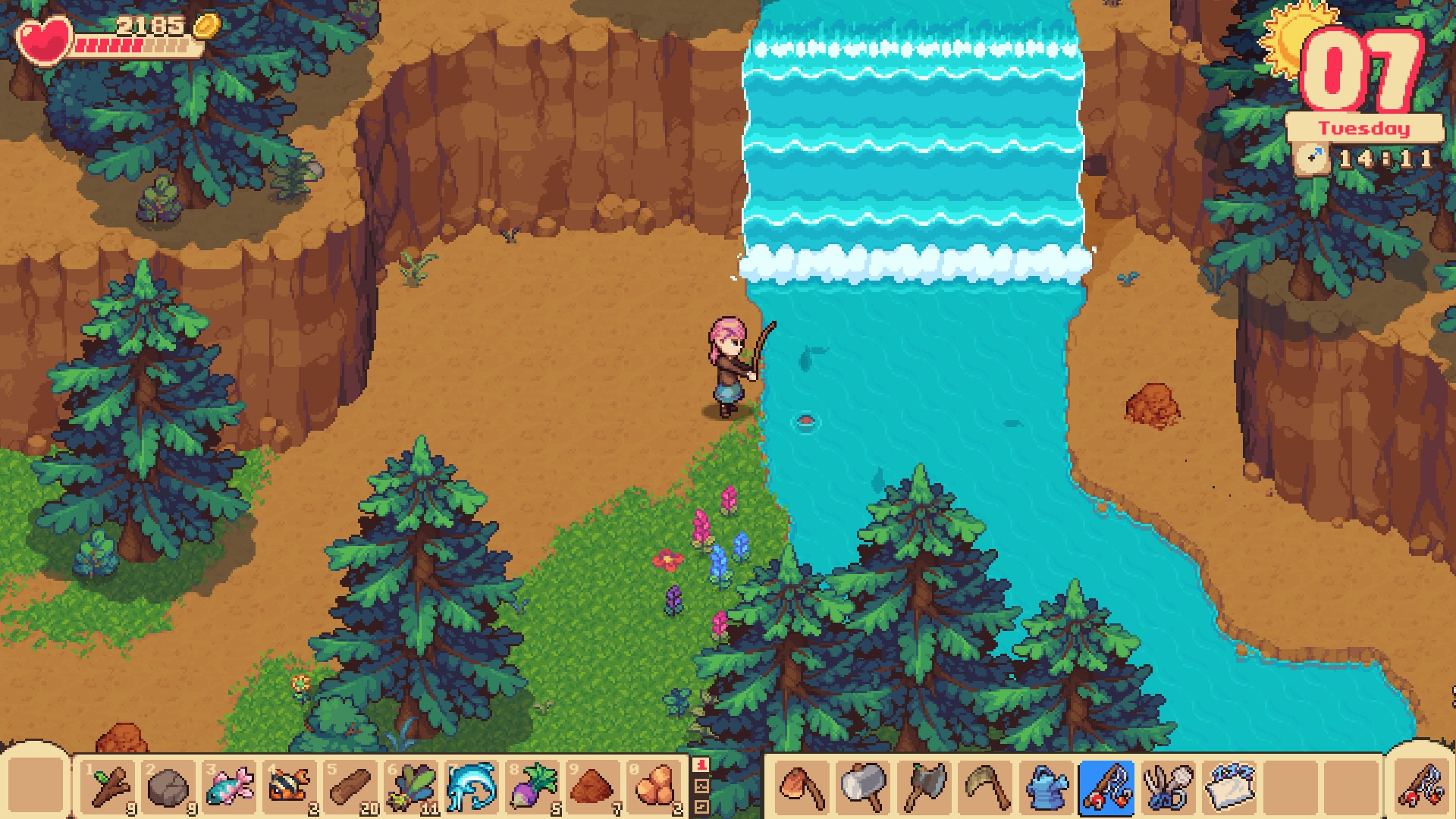Image resolution: width=1456 pixels, height=819 pixels.
Task: Select the stone item in slot 2
Action: click(x=168, y=787)
